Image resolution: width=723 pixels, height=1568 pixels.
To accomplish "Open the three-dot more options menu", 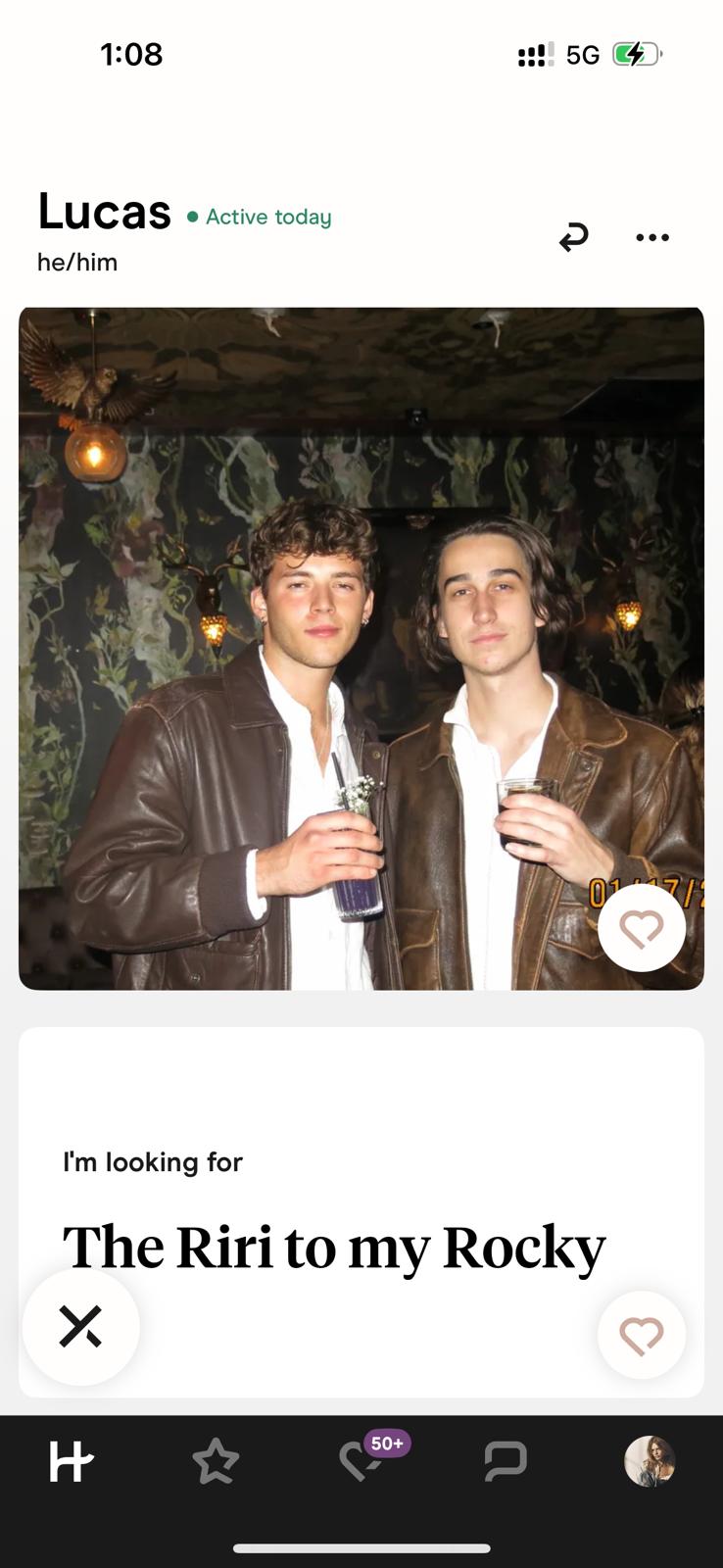I will pos(652,237).
